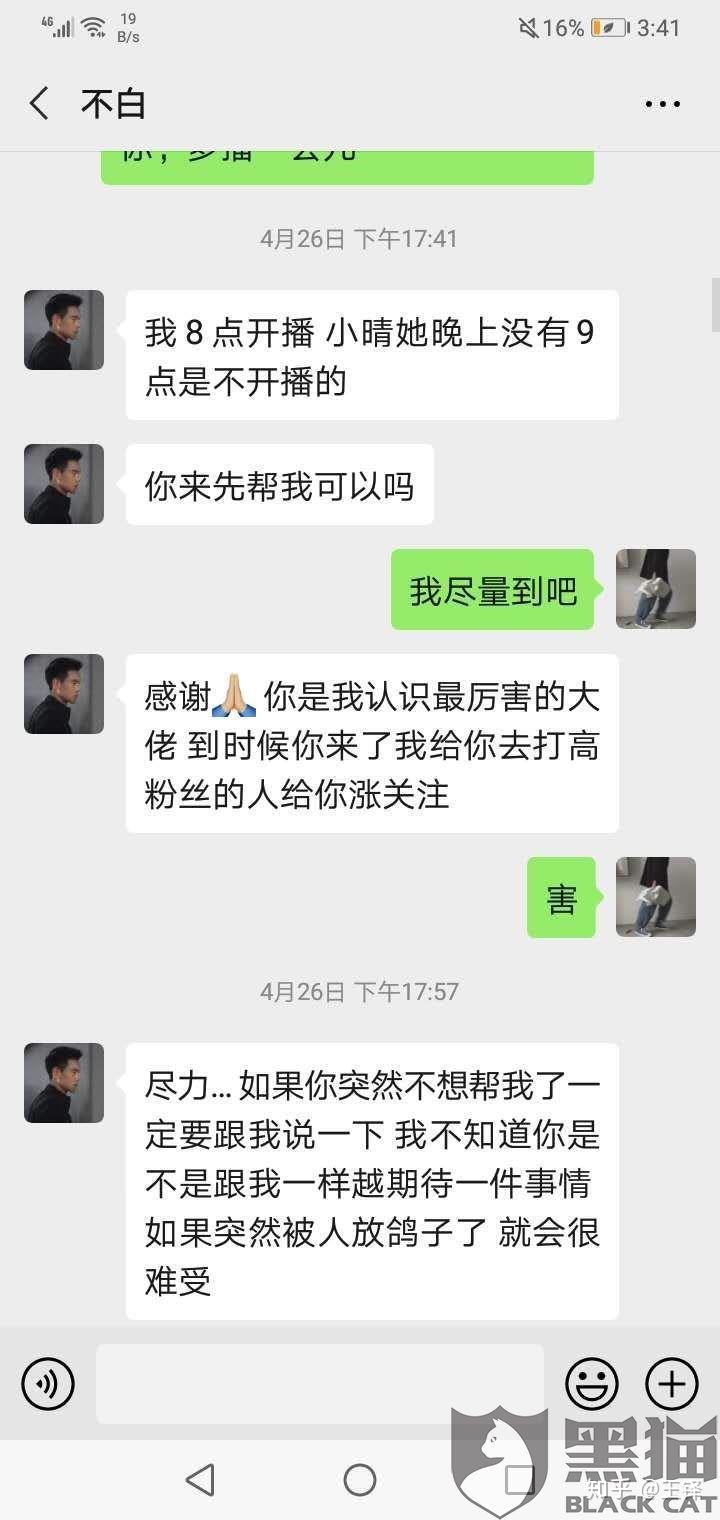Go to the system home screen
Image resolution: width=720 pixels, height=1520 pixels.
(x=360, y=1480)
